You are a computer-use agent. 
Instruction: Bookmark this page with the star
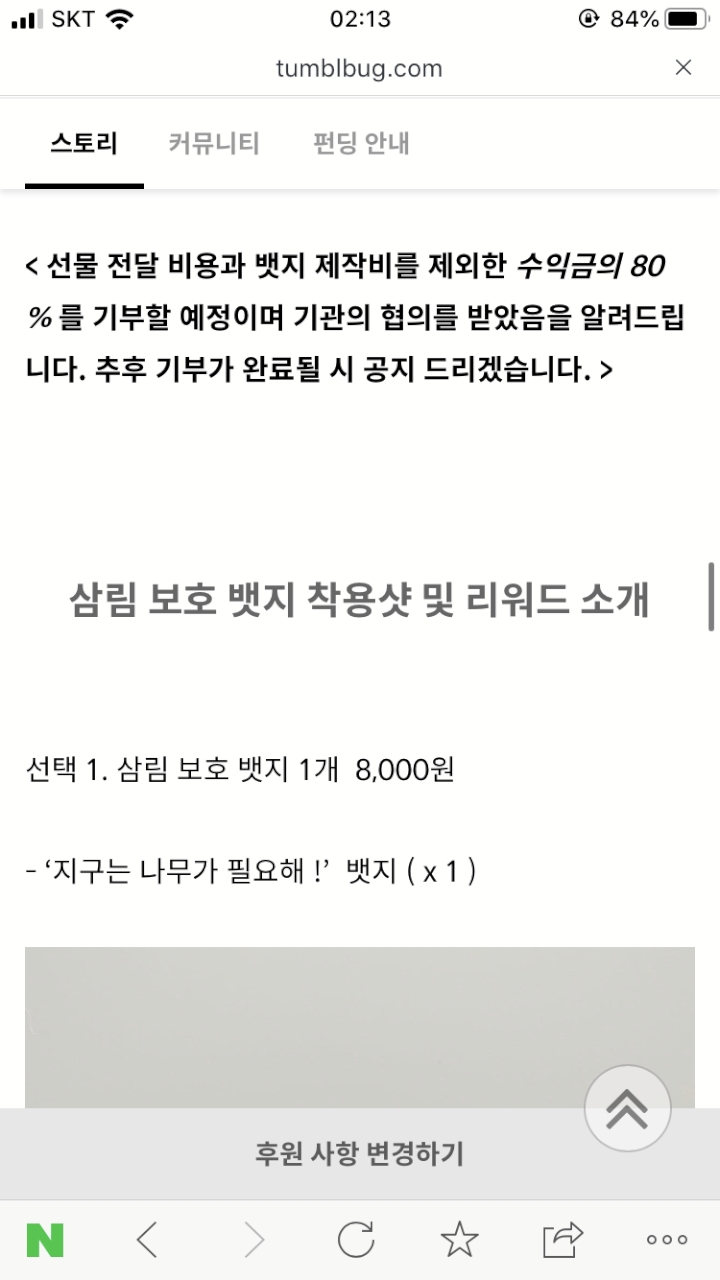[x=459, y=1240]
